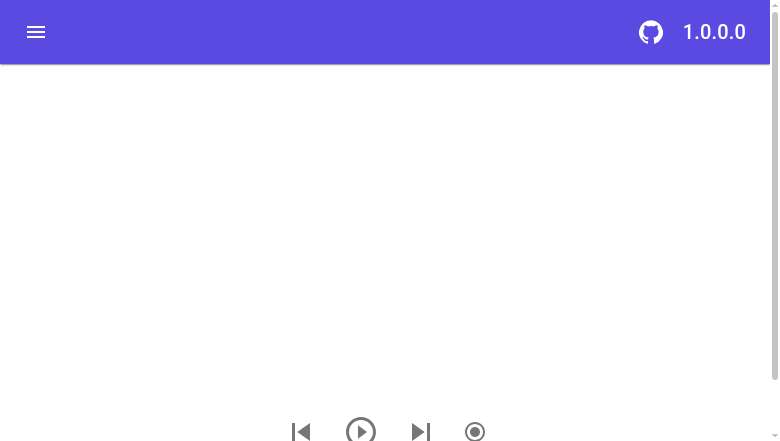This screenshot has width=780, height=441.
Task: Open the hamburger drawer menu
Action: point(36,32)
